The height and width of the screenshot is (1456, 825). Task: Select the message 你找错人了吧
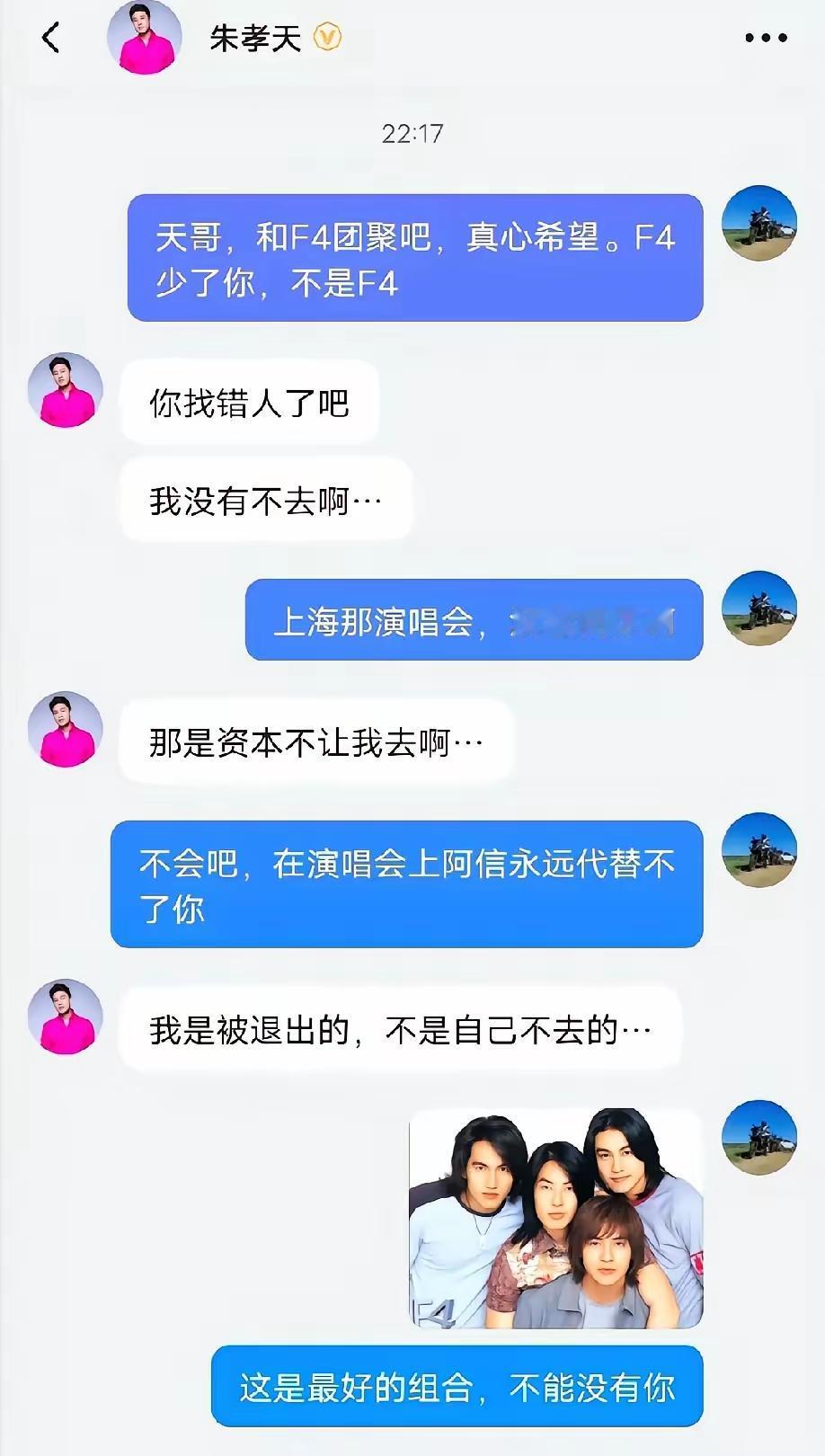click(x=250, y=404)
